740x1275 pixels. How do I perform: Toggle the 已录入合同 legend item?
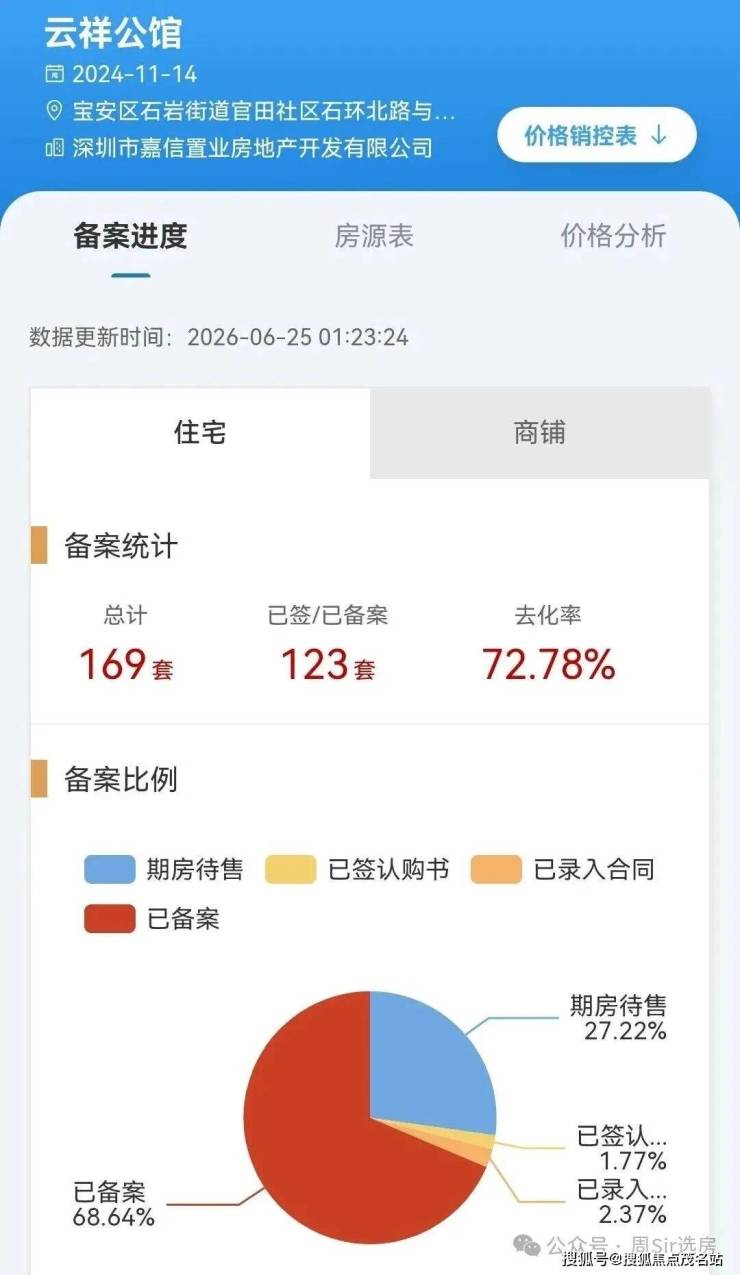pyautogui.click(x=563, y=869)
